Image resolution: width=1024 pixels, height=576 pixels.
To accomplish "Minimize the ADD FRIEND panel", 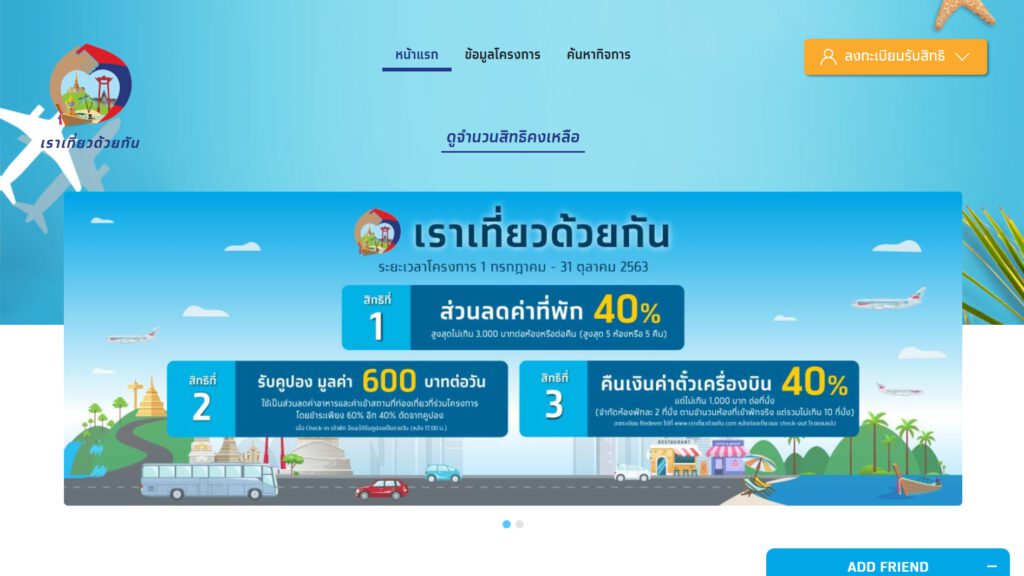I will [991, 566].
